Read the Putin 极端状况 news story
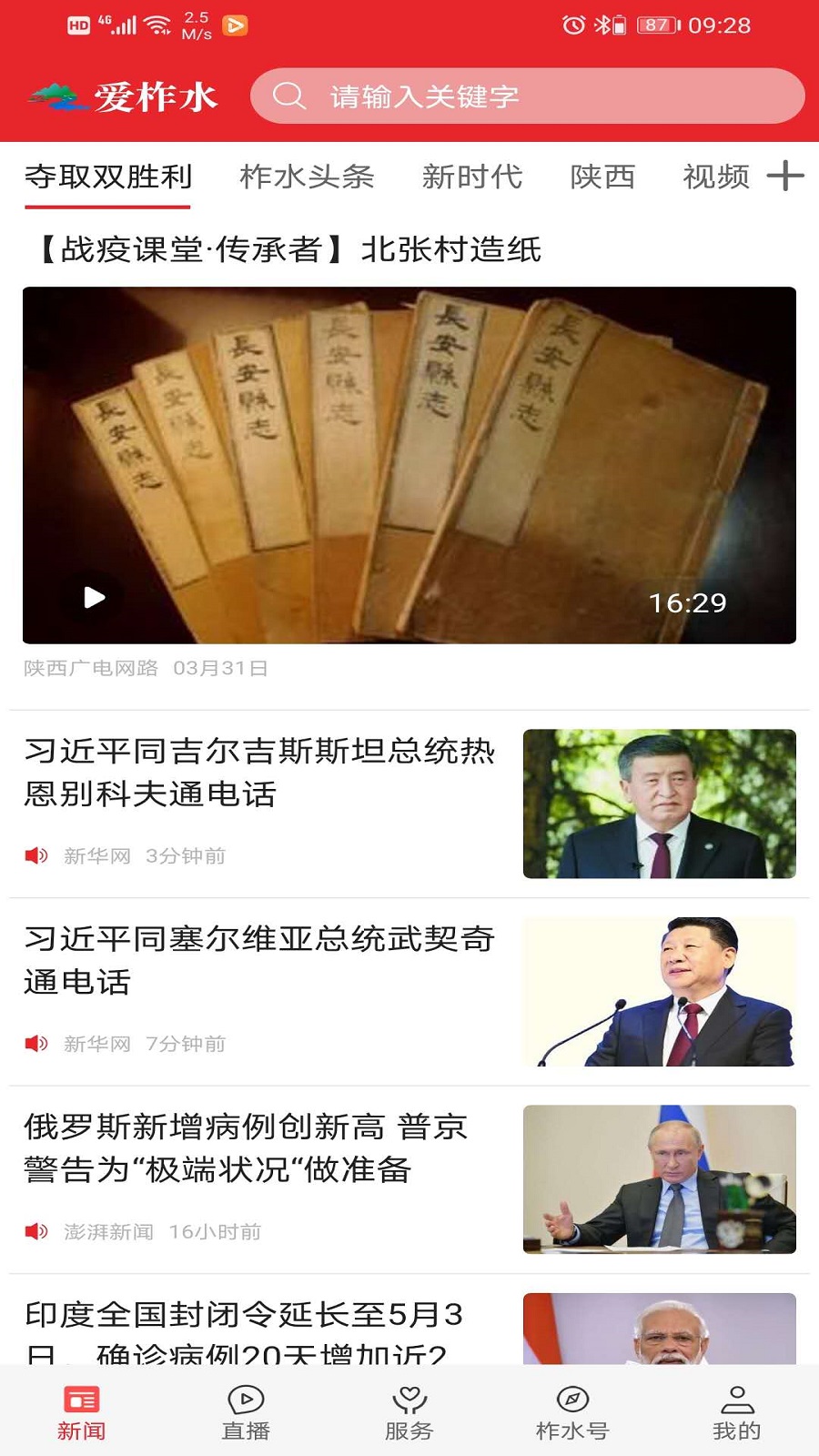The image size is (819, 1456). click(x=244, y=1148)
